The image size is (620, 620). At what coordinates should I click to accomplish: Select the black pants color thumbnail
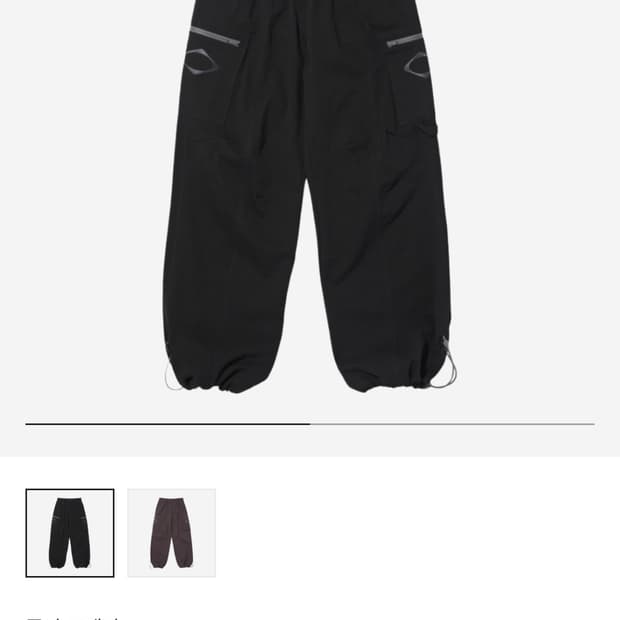click(70, 533)
